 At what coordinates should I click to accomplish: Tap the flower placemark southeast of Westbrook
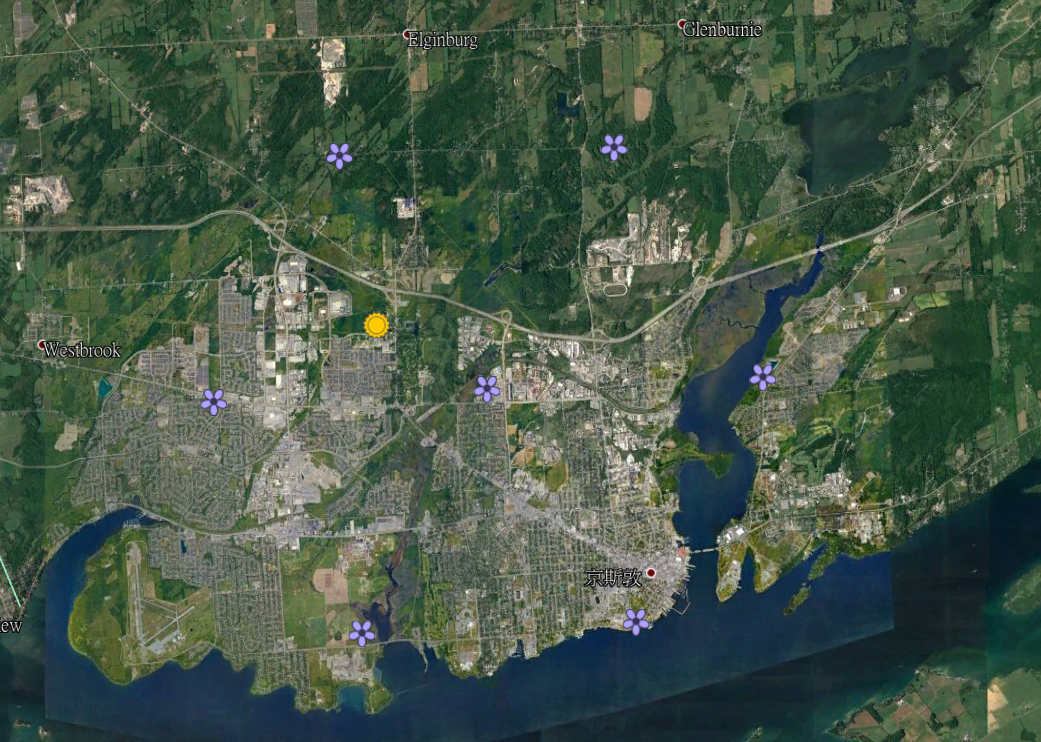click(x=214, y=402)
